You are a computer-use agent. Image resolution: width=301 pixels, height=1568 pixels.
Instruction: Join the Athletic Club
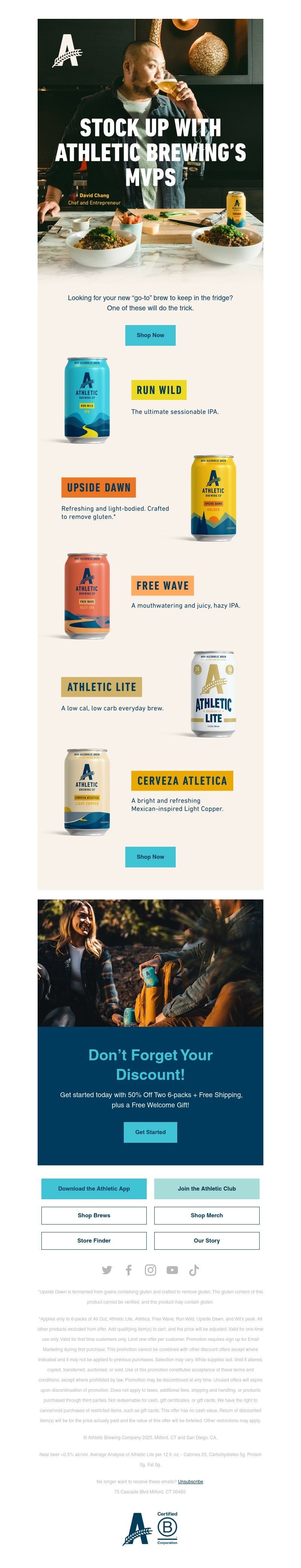point(207,1188)
